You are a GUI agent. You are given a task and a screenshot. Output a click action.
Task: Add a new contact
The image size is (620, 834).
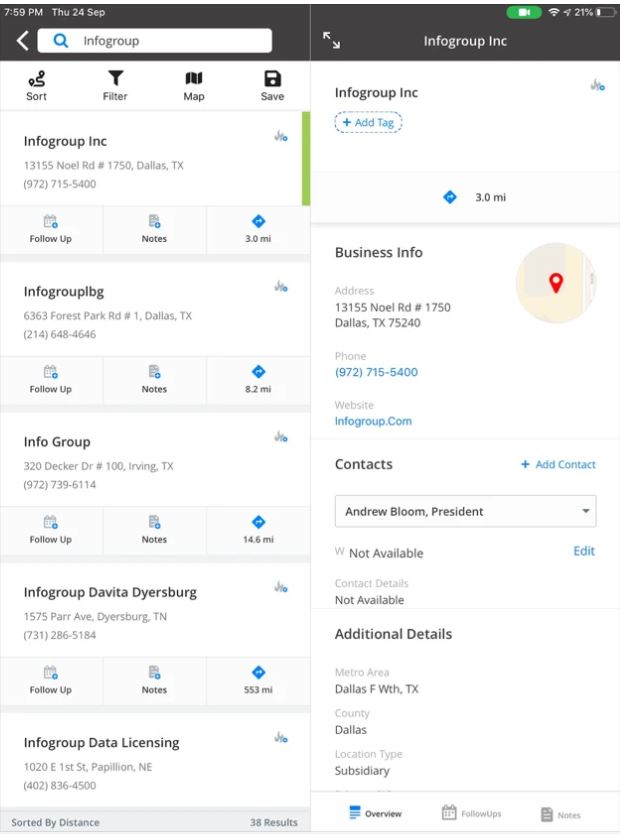[558, 464]
